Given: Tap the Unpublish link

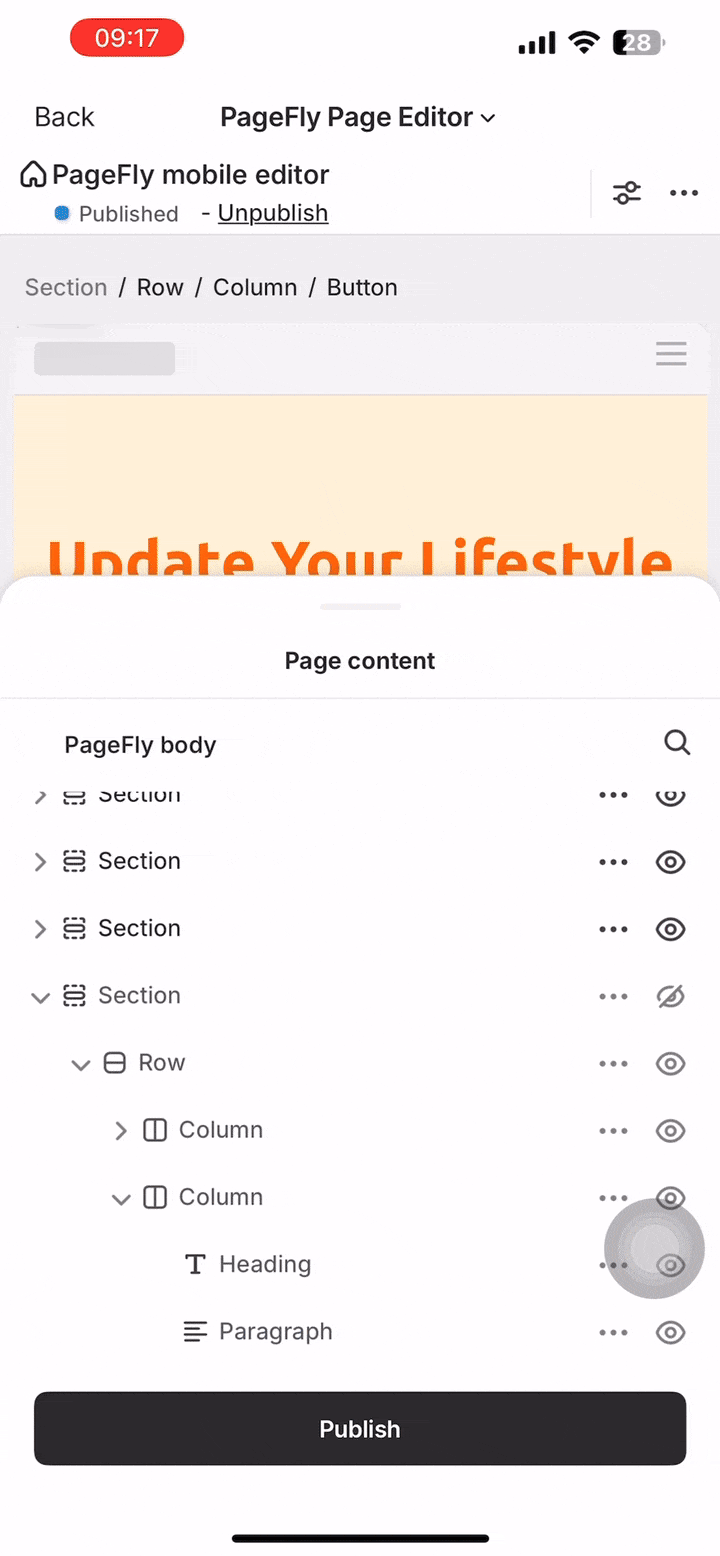Looking at the screenshot, I should (x=272, y=213).
